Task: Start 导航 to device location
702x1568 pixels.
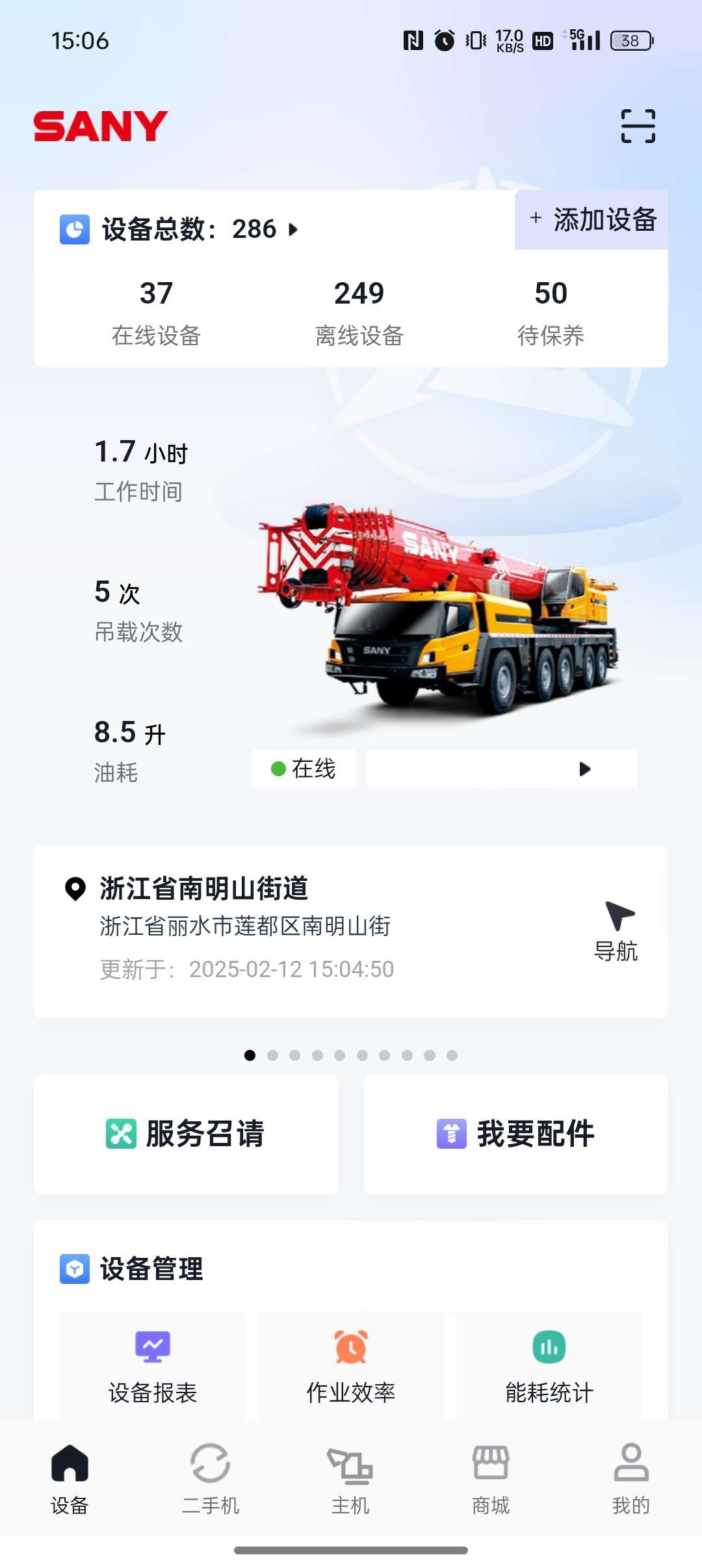Action: point(616,931)
